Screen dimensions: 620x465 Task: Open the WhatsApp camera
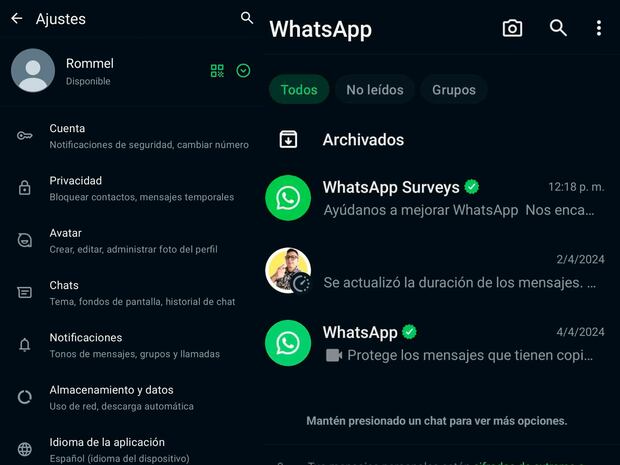(x=512, y=28)
